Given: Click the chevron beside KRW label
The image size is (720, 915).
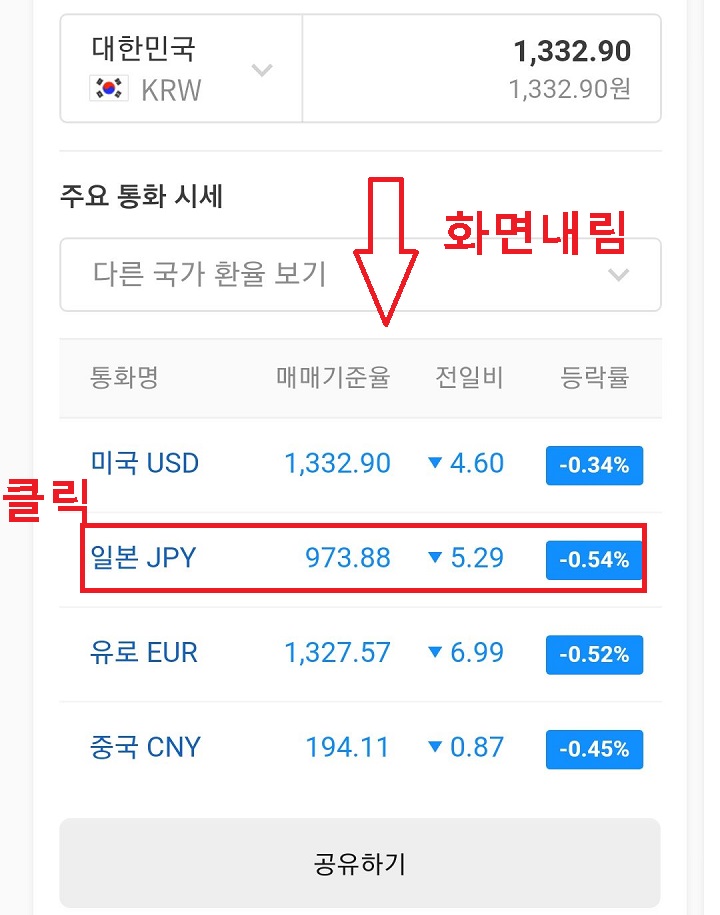Looking at the screenshot, I should [261, 70].
